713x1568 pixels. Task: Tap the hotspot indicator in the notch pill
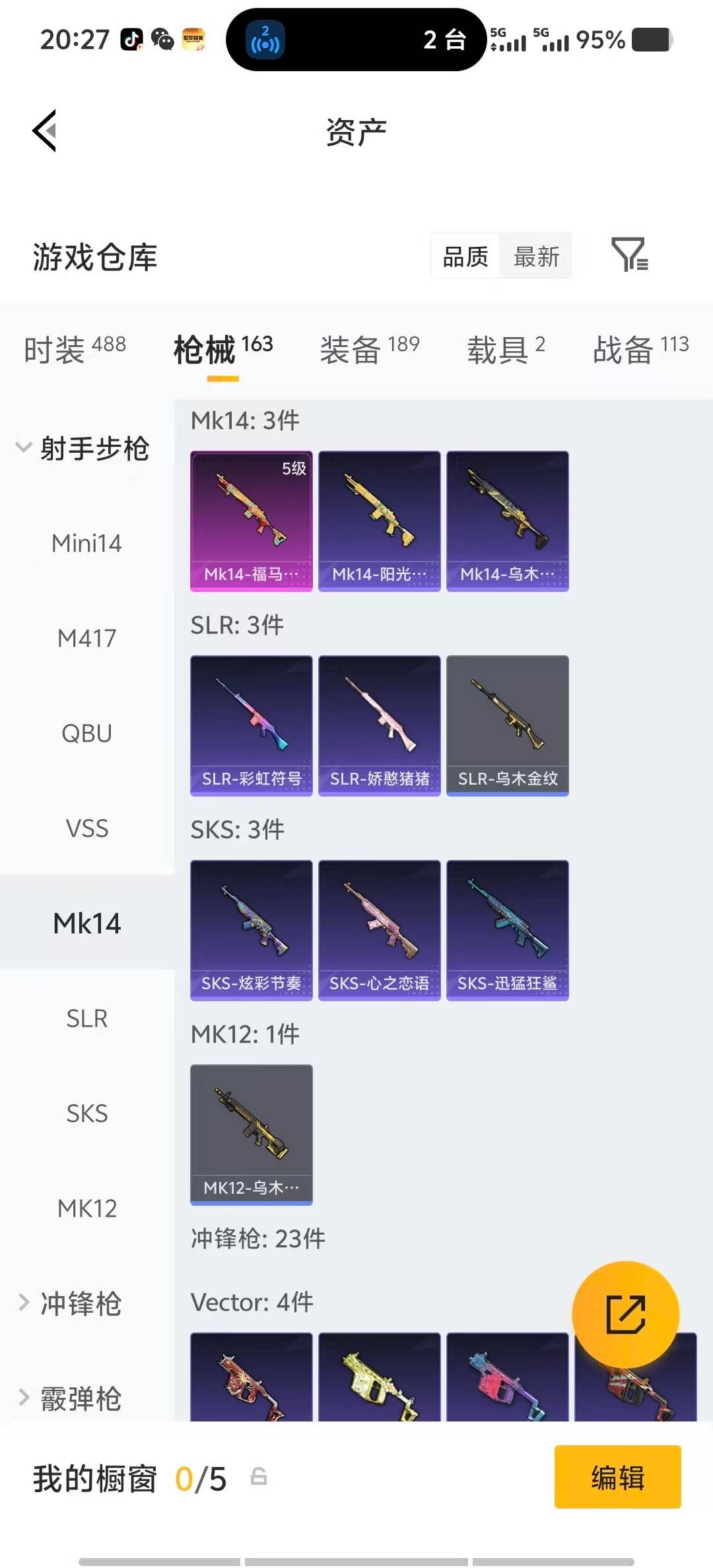[x=263, y=41]
